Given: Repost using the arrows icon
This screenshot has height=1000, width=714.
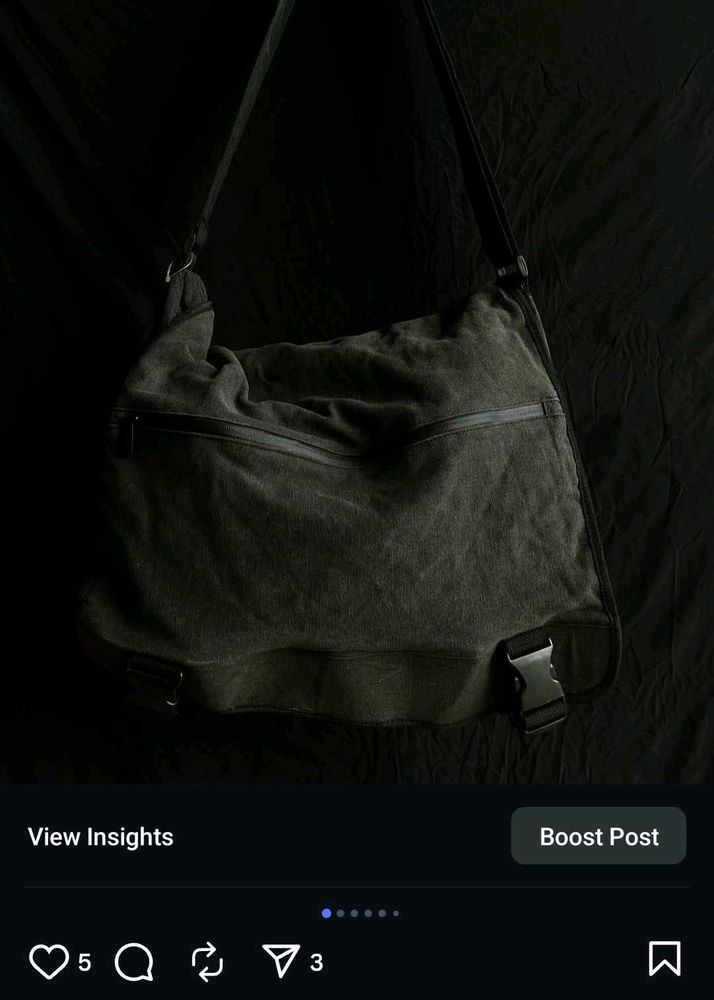Looking at the screenshot, I should tap(207, 962).
